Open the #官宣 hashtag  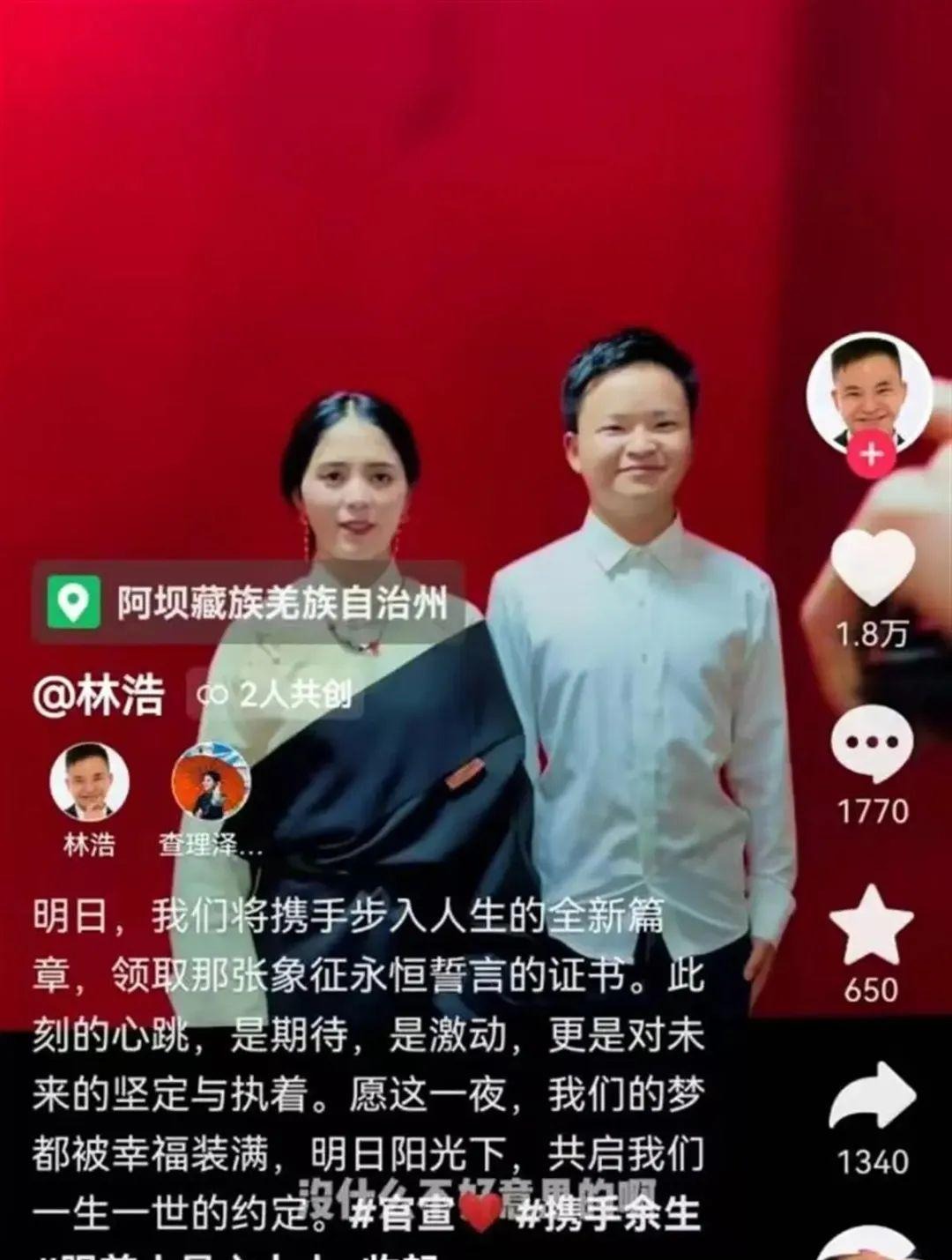(404, 1213)
